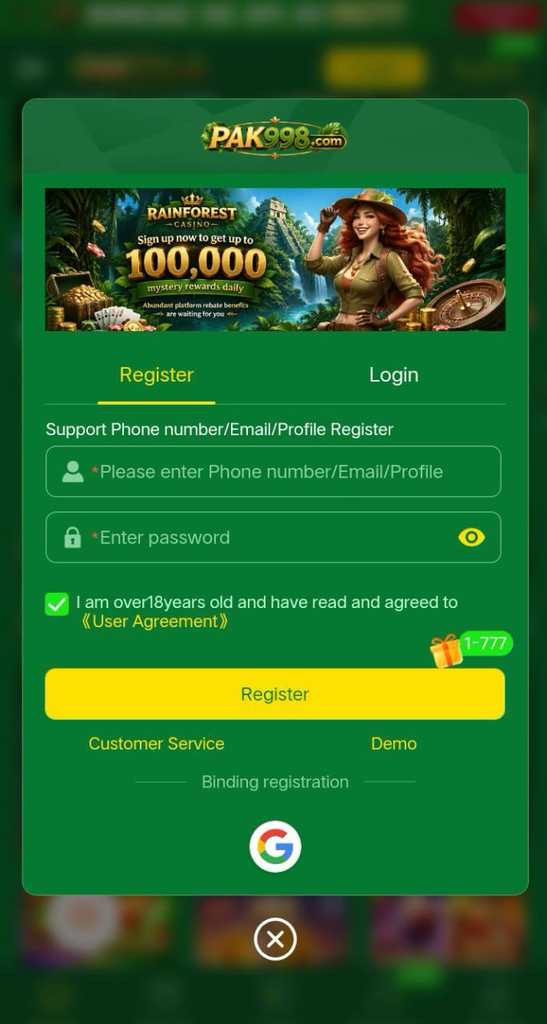Switch to the Login tab
547x1024 pixels.
[x=394, y=375]
